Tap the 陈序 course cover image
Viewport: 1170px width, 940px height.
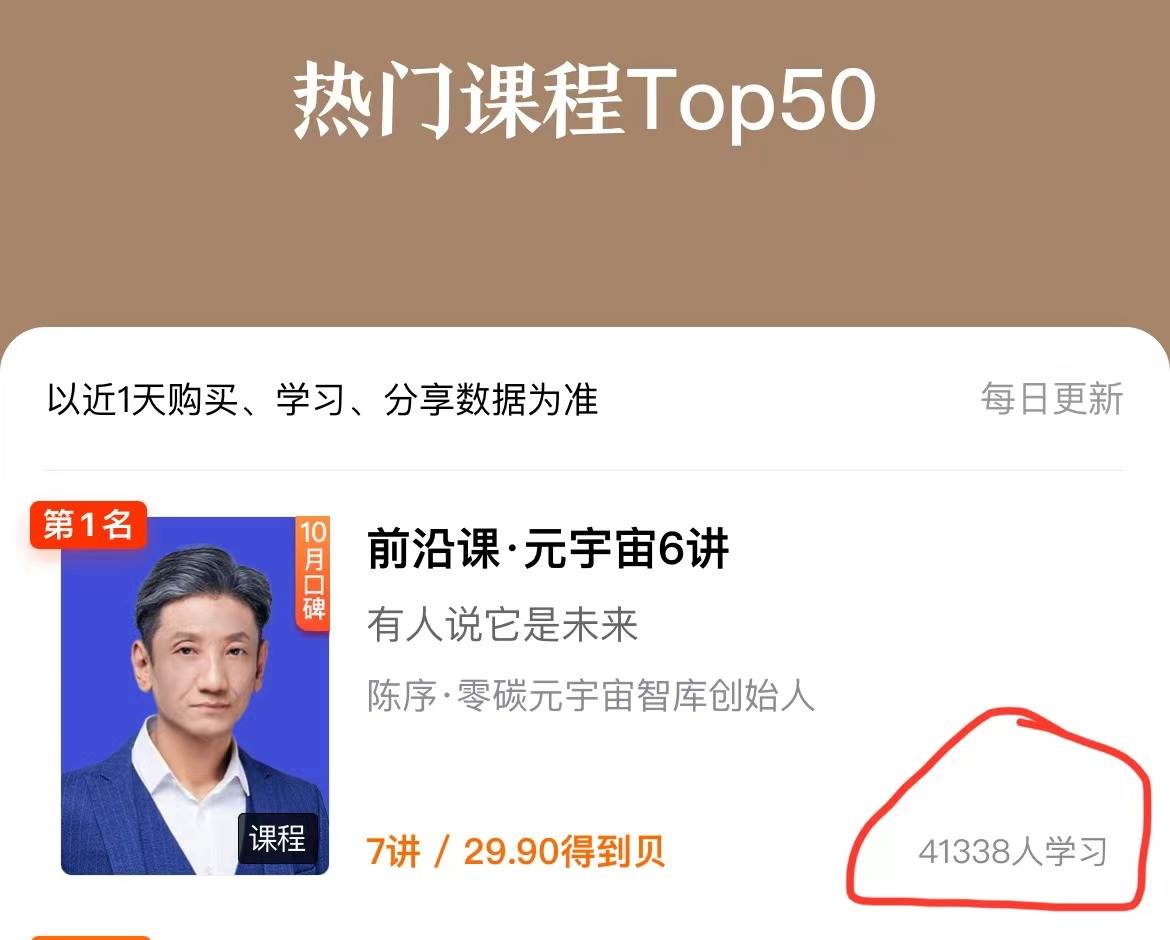[194, 695]
